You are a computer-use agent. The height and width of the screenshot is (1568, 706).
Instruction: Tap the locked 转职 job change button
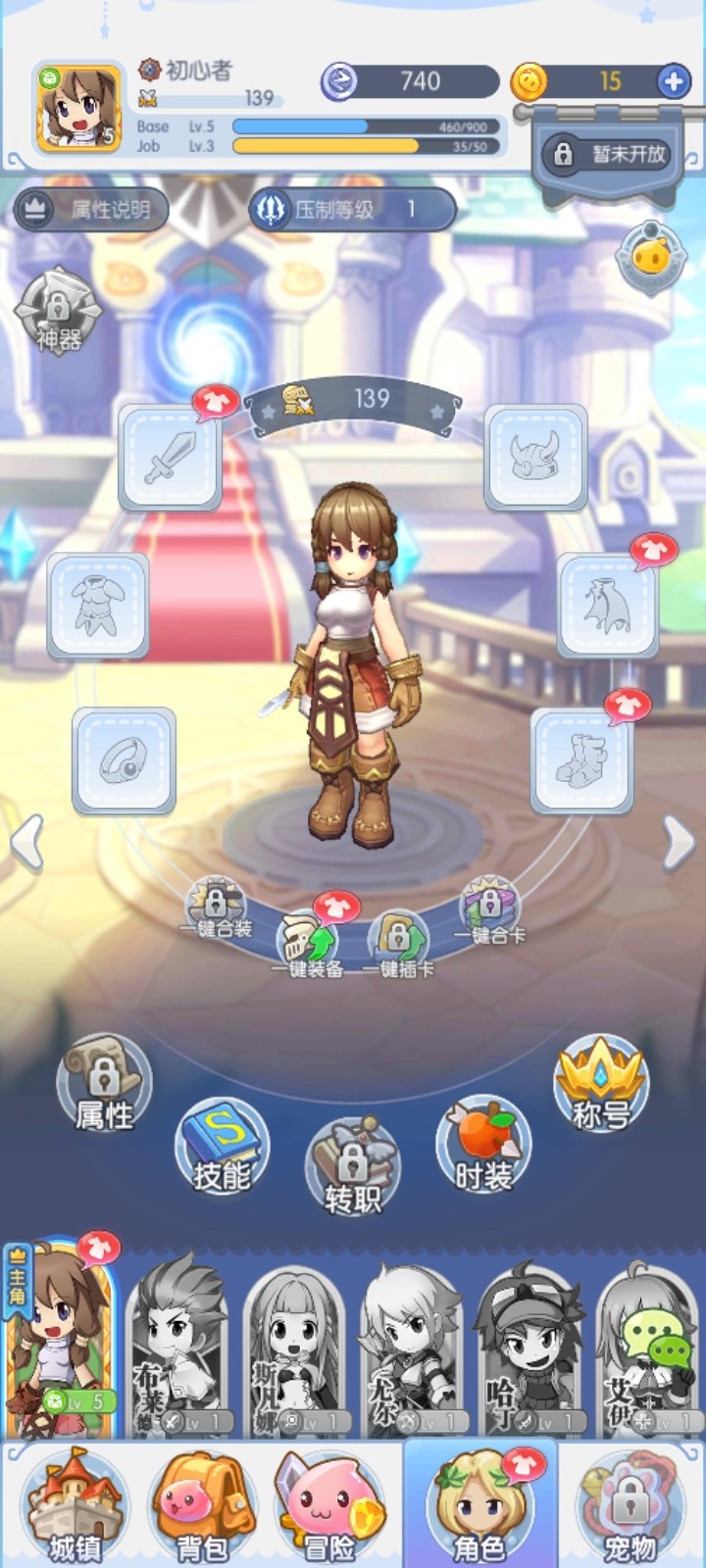point(352,1166)
